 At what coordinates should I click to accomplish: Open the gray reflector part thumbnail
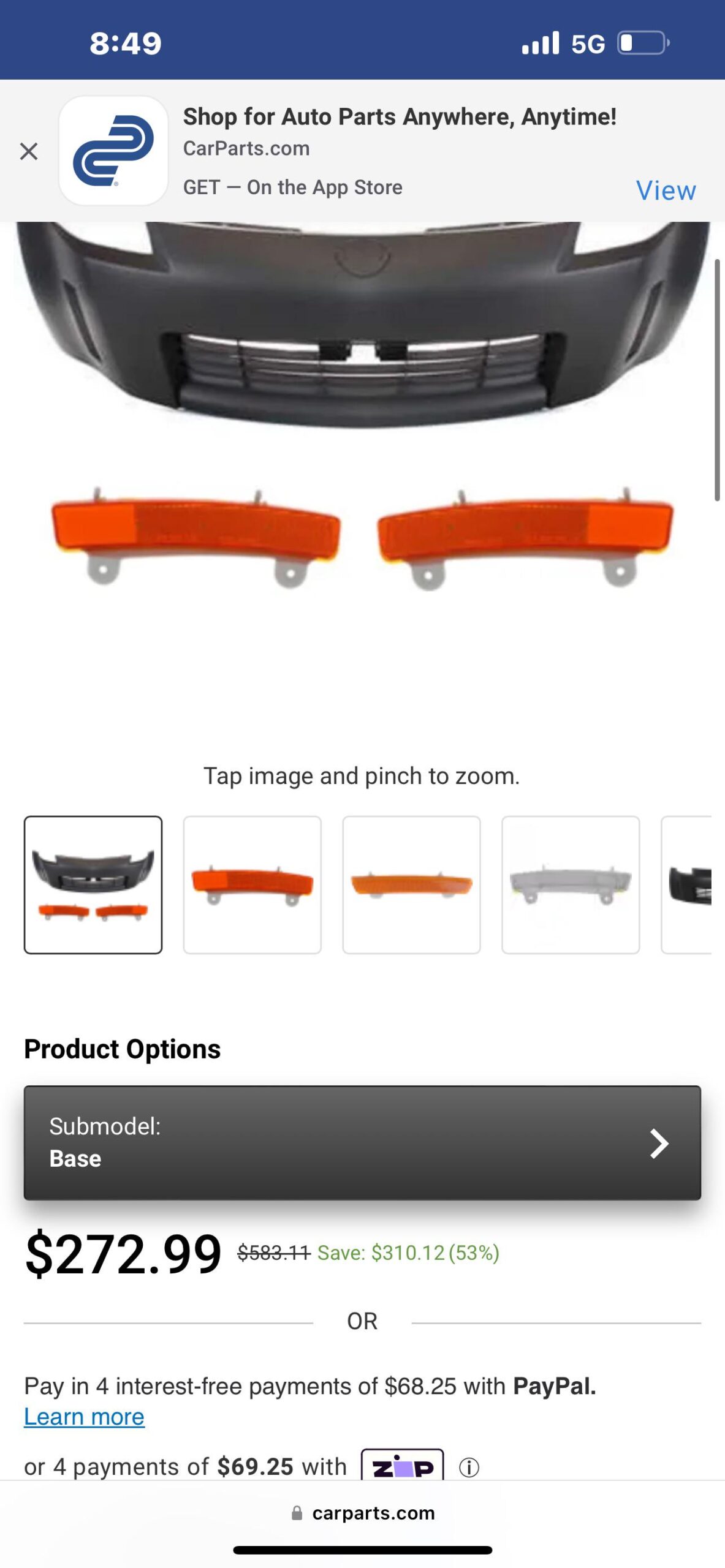pyautogui.click(x=570, y=885)
